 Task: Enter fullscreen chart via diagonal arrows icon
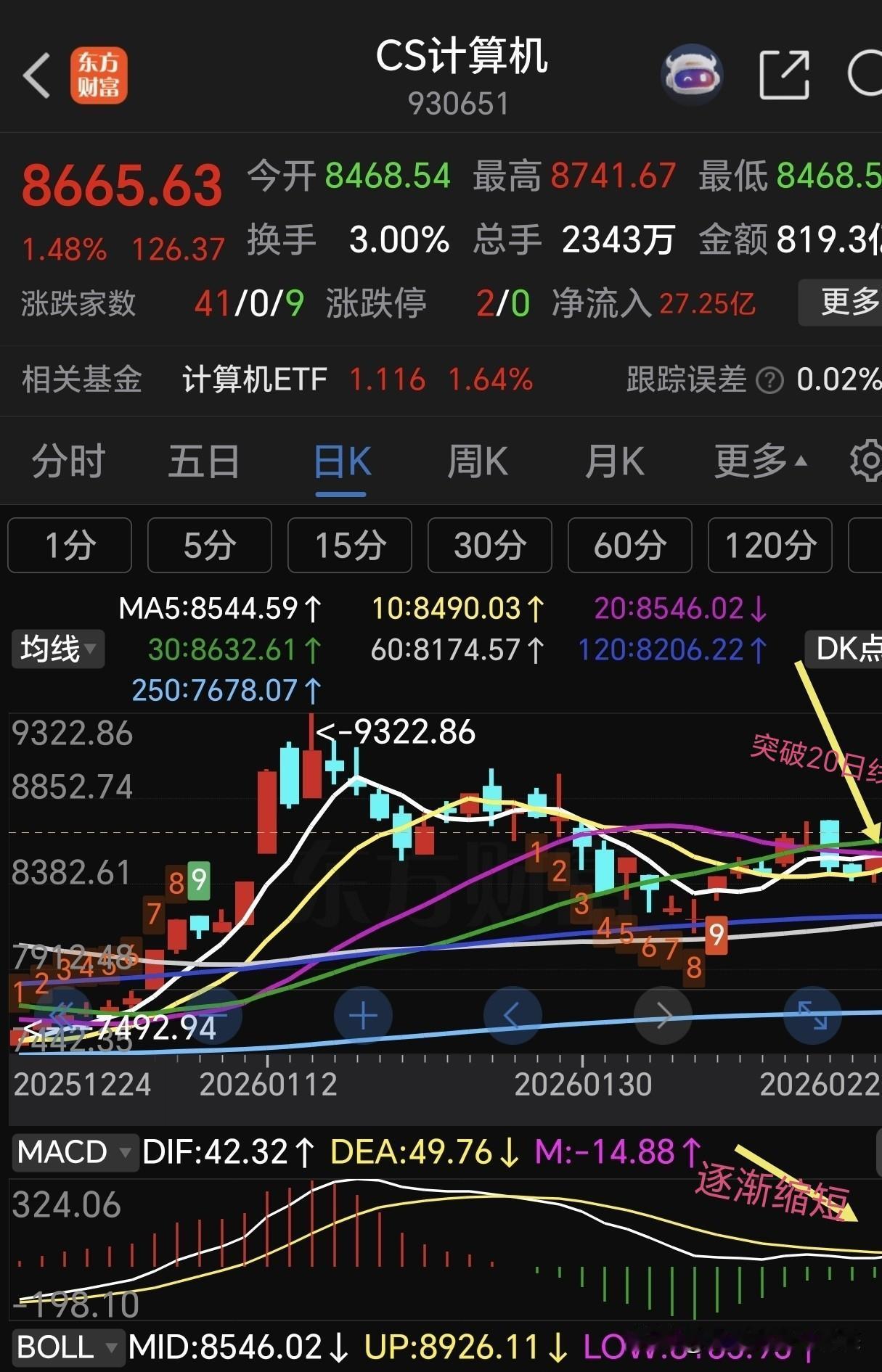click(x=812, y=1016)
